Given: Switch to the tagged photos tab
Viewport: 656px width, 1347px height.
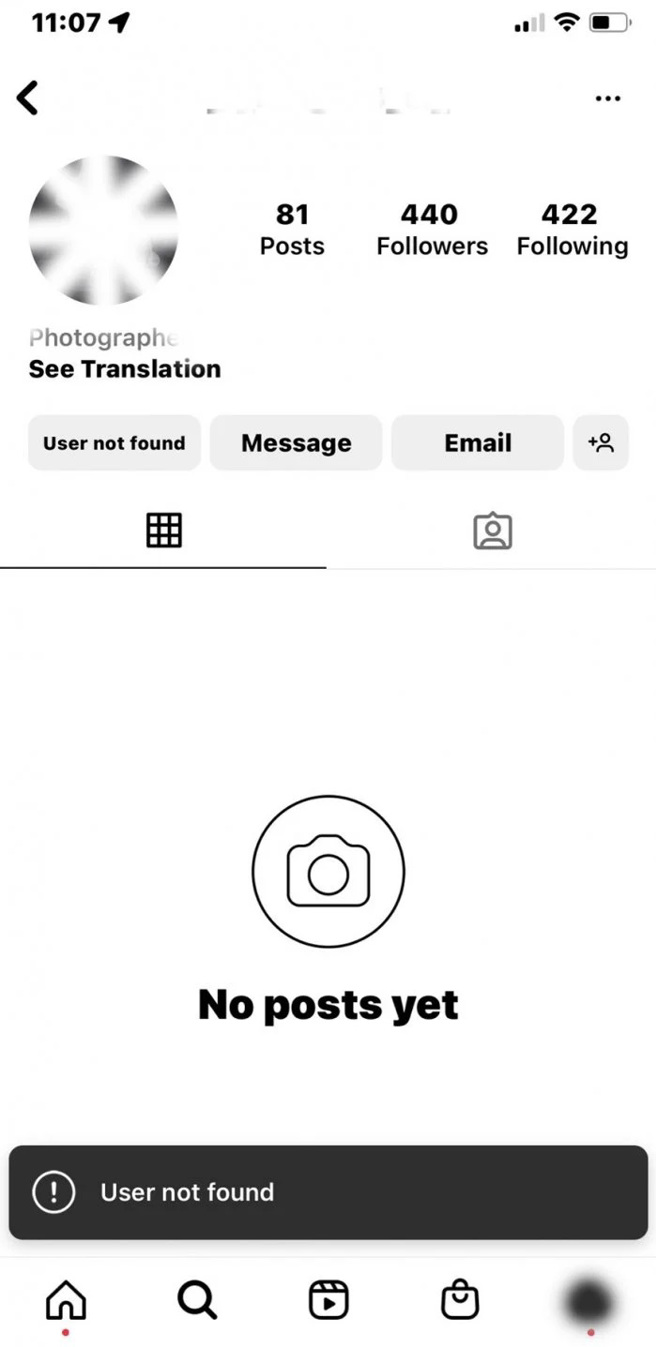Looking at the screenshot, I should point(491,531).
